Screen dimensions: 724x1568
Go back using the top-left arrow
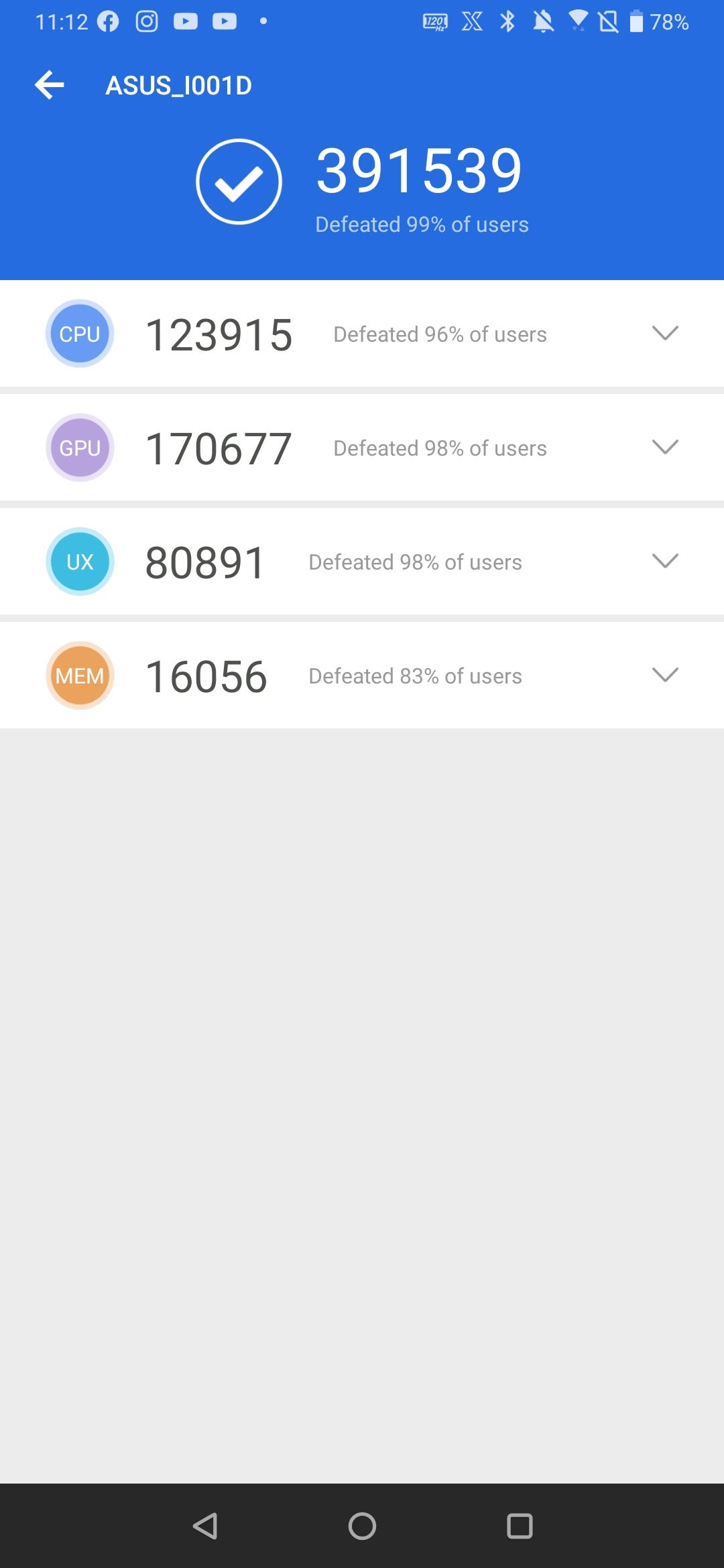[x=50, y=85]
